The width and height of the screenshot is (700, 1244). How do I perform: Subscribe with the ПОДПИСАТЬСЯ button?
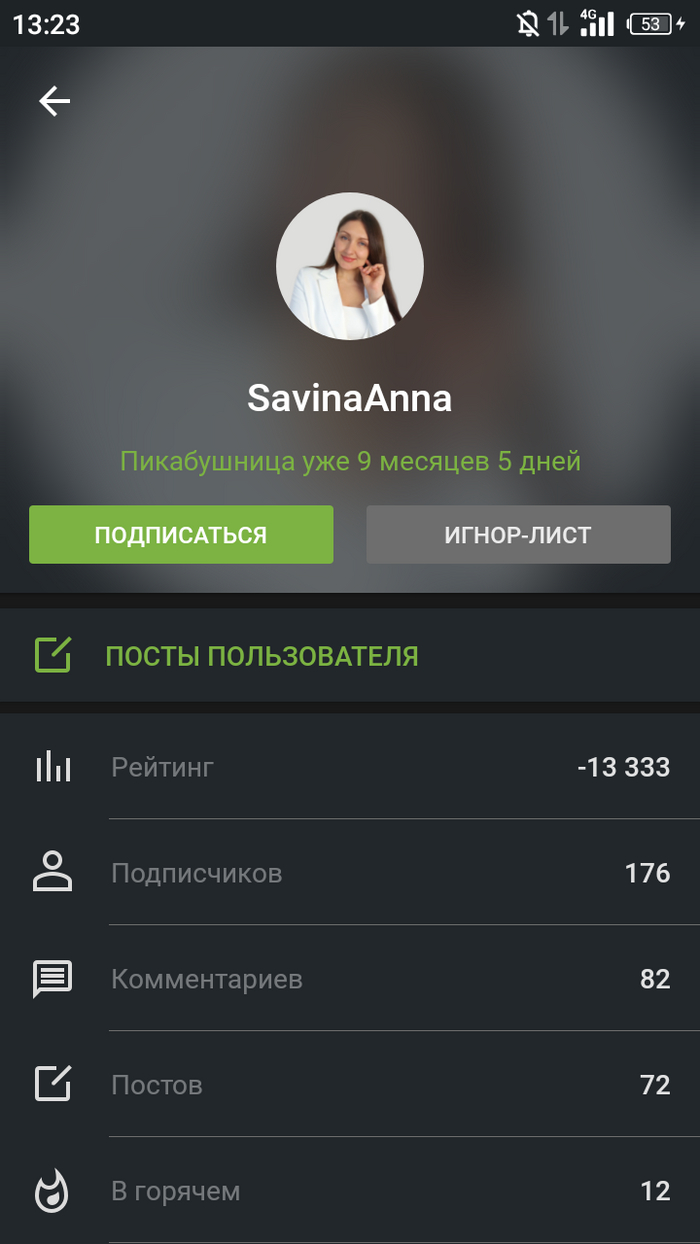point(181,535)
